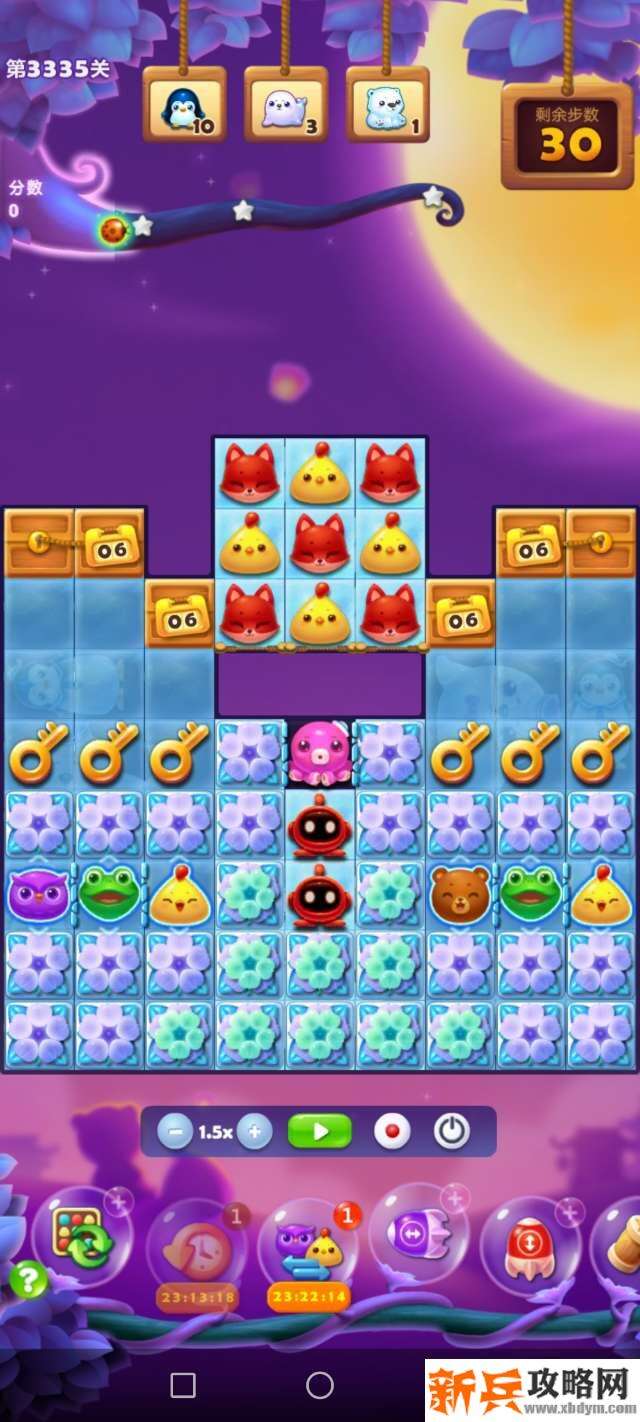640x1422 pixels.
Task: Decrease playback speed with minus button
Action: 176,1132
